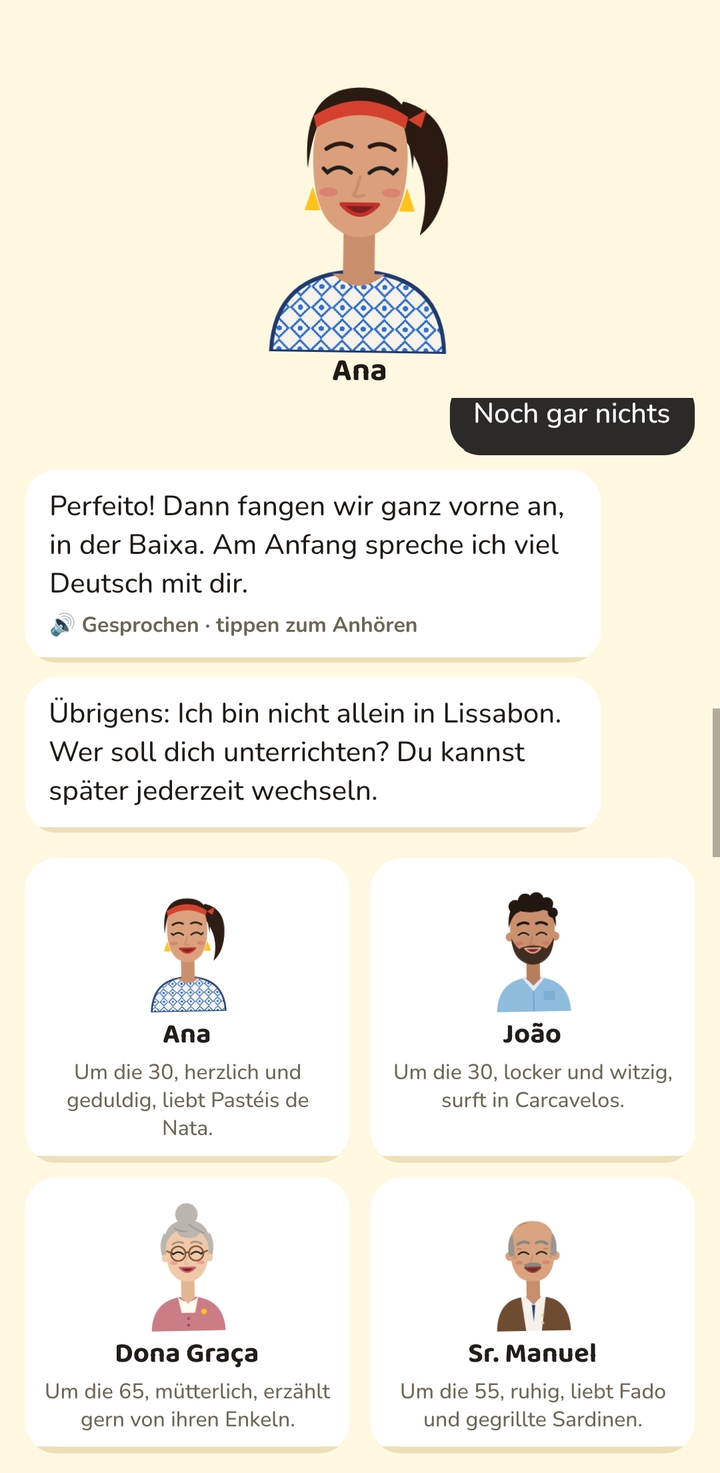This screenshot has height=1473, width=720.
Task: Pick João as your teacher
Action: coord(532,1008)
